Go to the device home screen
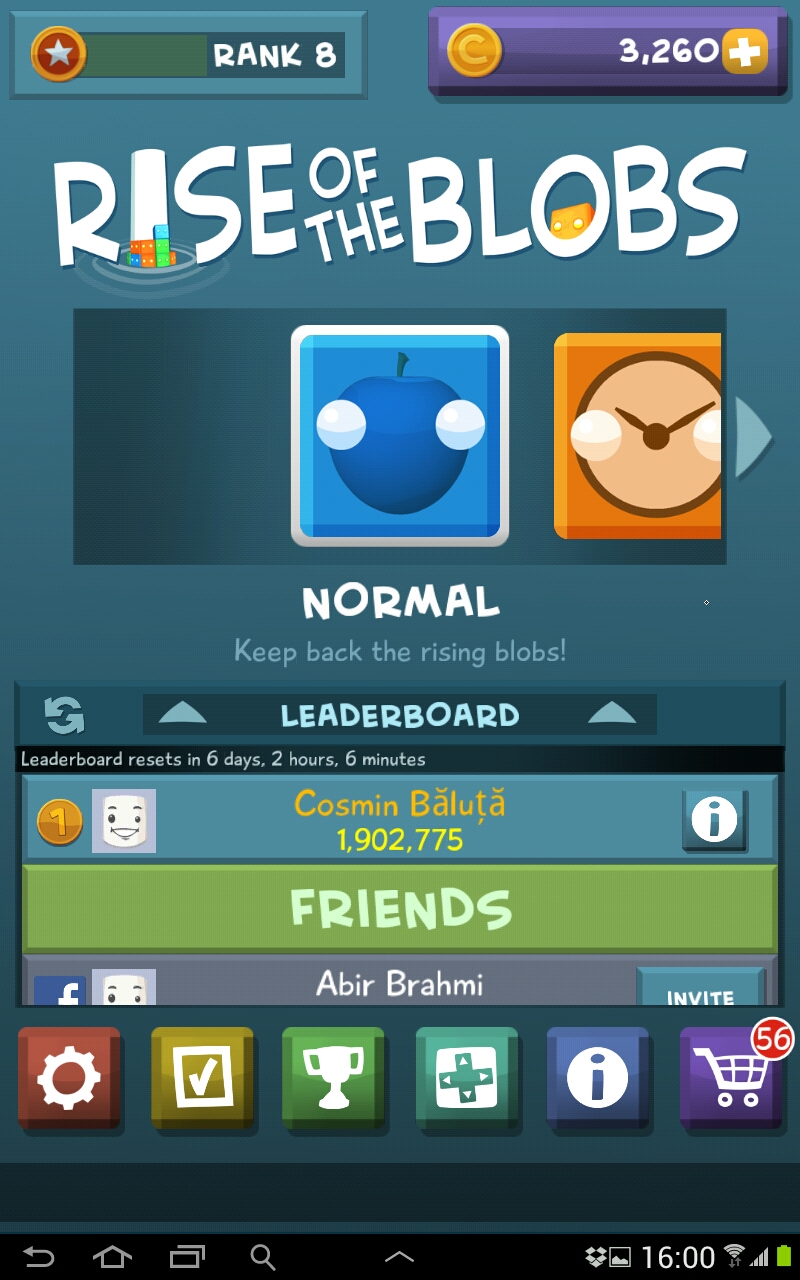The image size is (800, 1280). click(x=112, y=1256)
